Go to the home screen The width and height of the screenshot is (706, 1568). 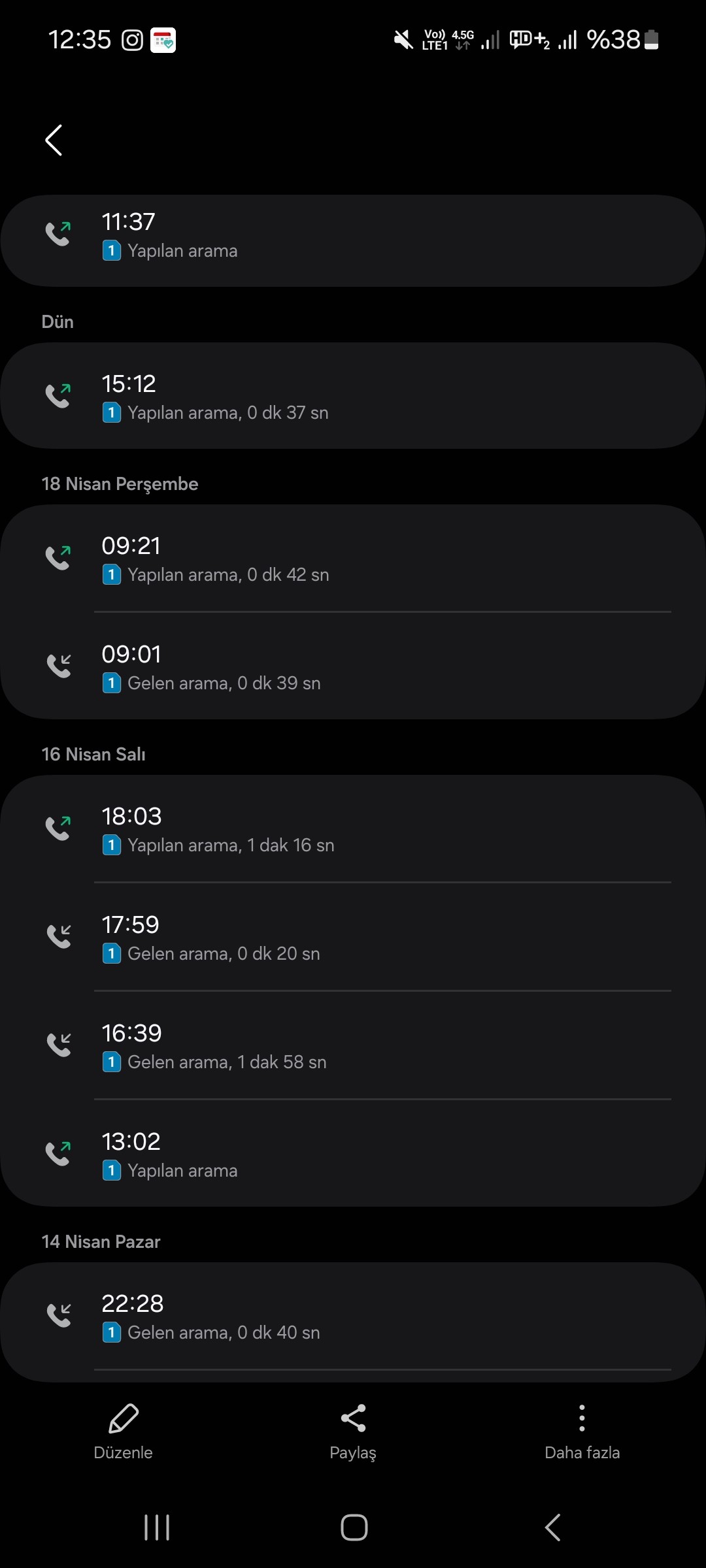point(354,1527)
